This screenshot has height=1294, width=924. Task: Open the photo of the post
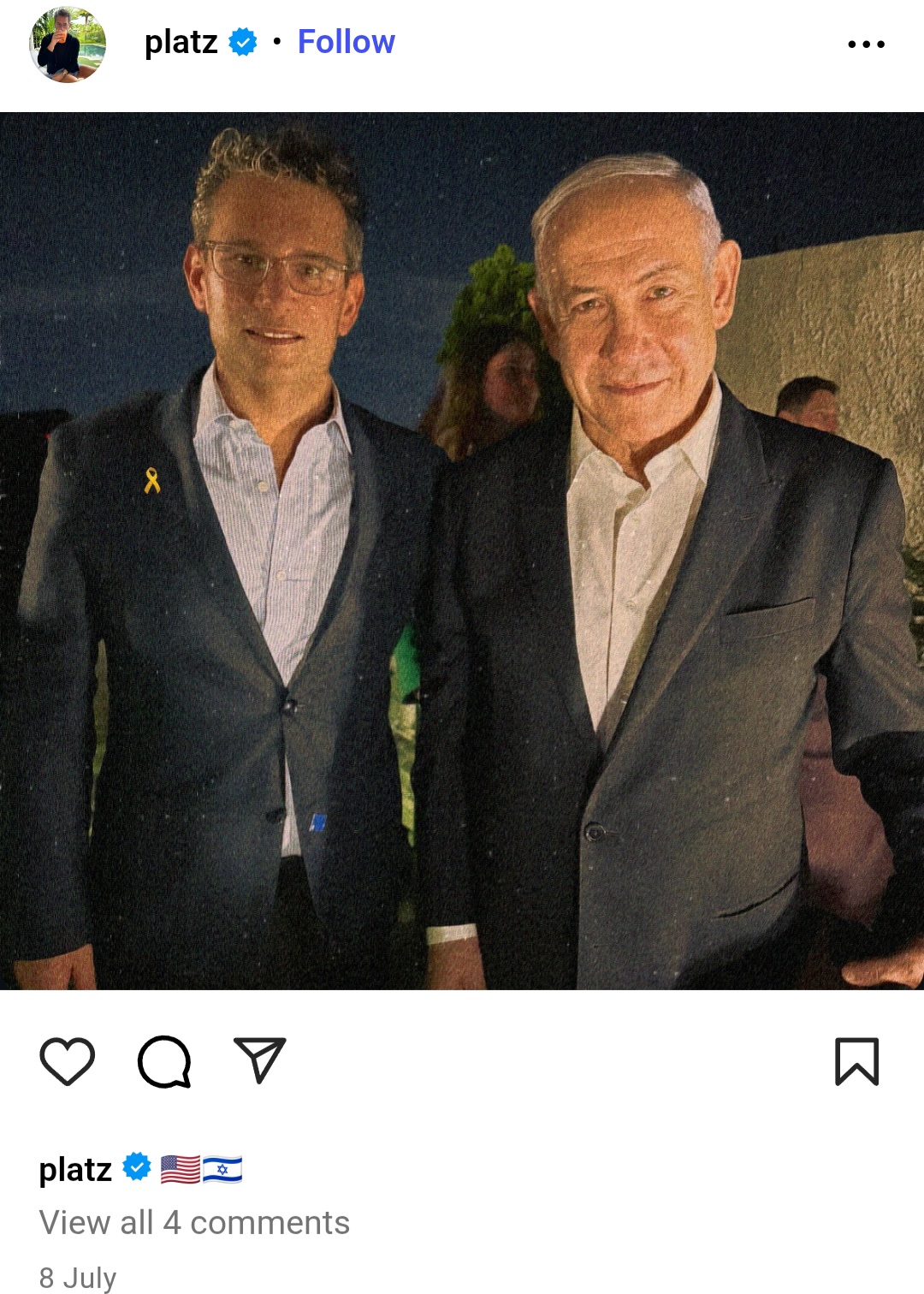(462, 551)
